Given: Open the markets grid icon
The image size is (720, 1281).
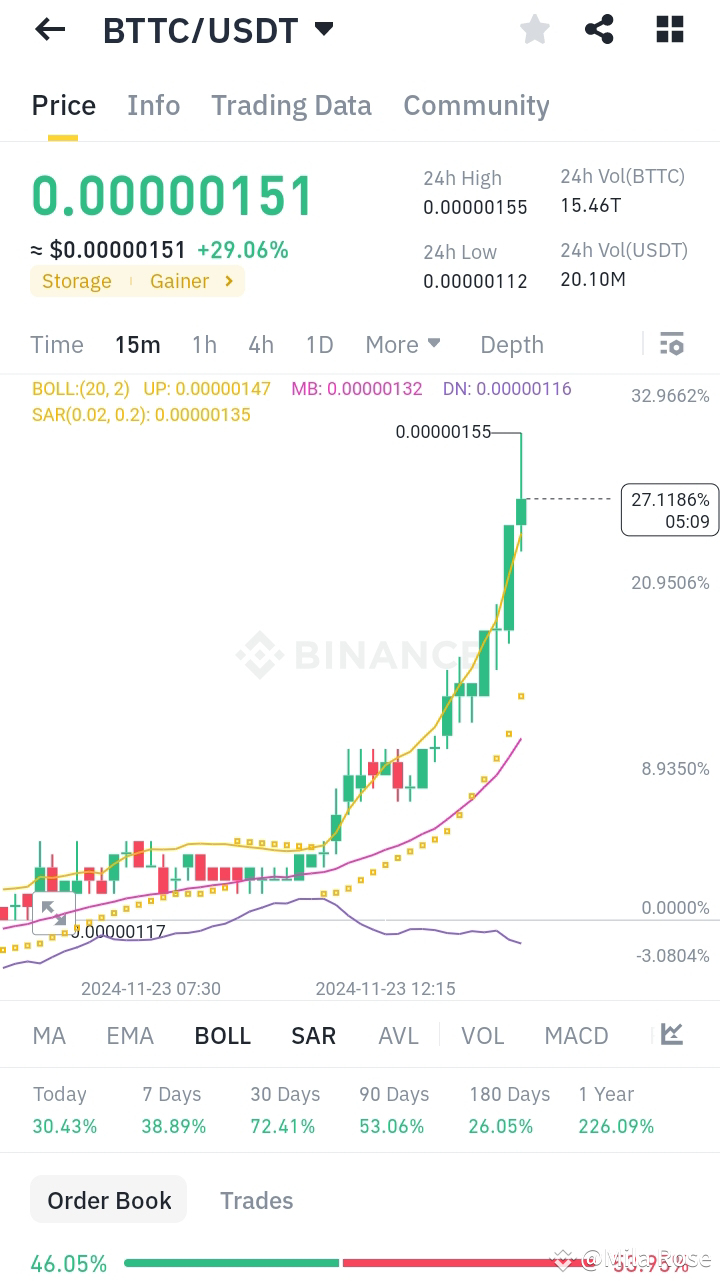Looking at the screenshot, I should [x=668, y=29].
